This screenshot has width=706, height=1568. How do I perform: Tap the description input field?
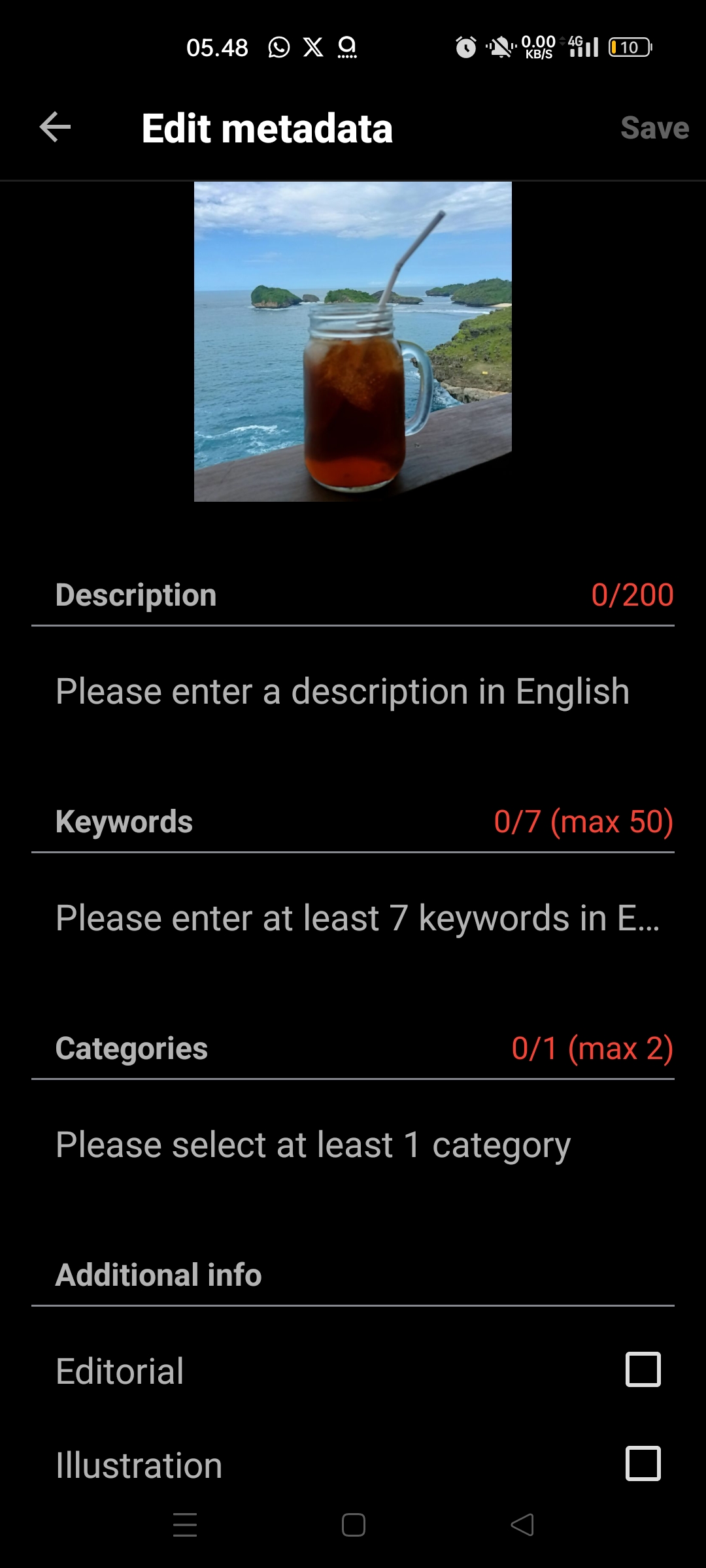pyautogui.click(x=343, y=691)
